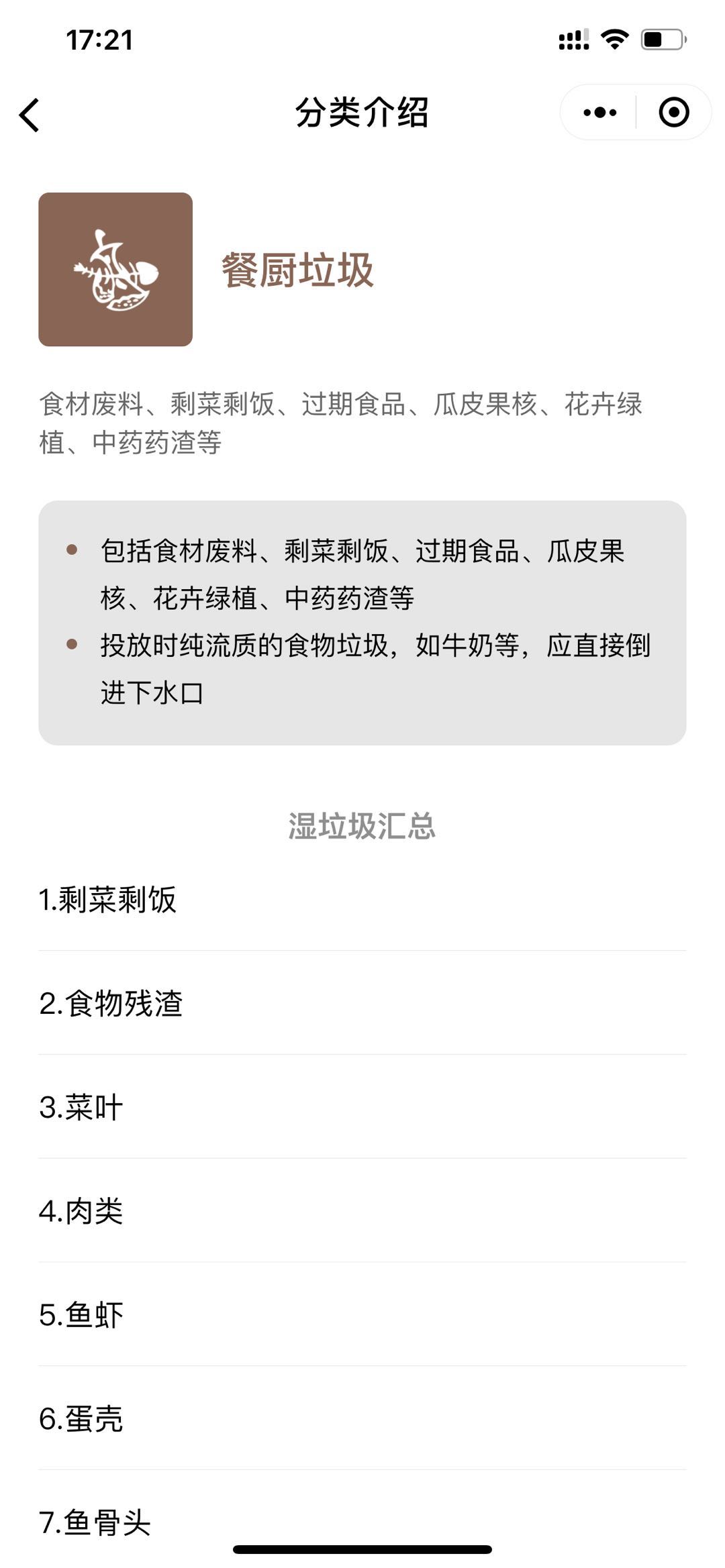Open the 1.剩菜剩饭 row
Screen dimensions: 725x1568
pos(362,900)
